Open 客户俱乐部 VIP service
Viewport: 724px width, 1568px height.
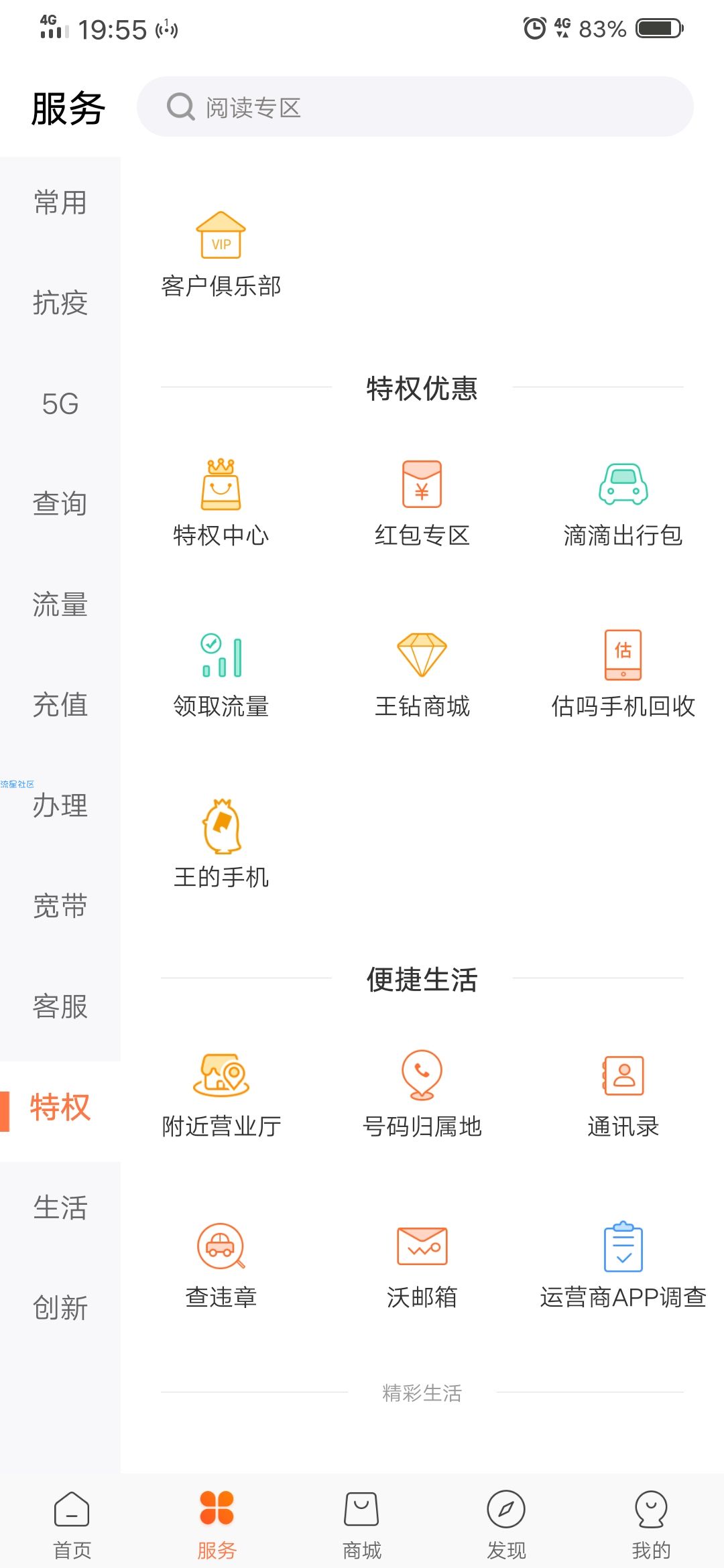pos(221,255)
